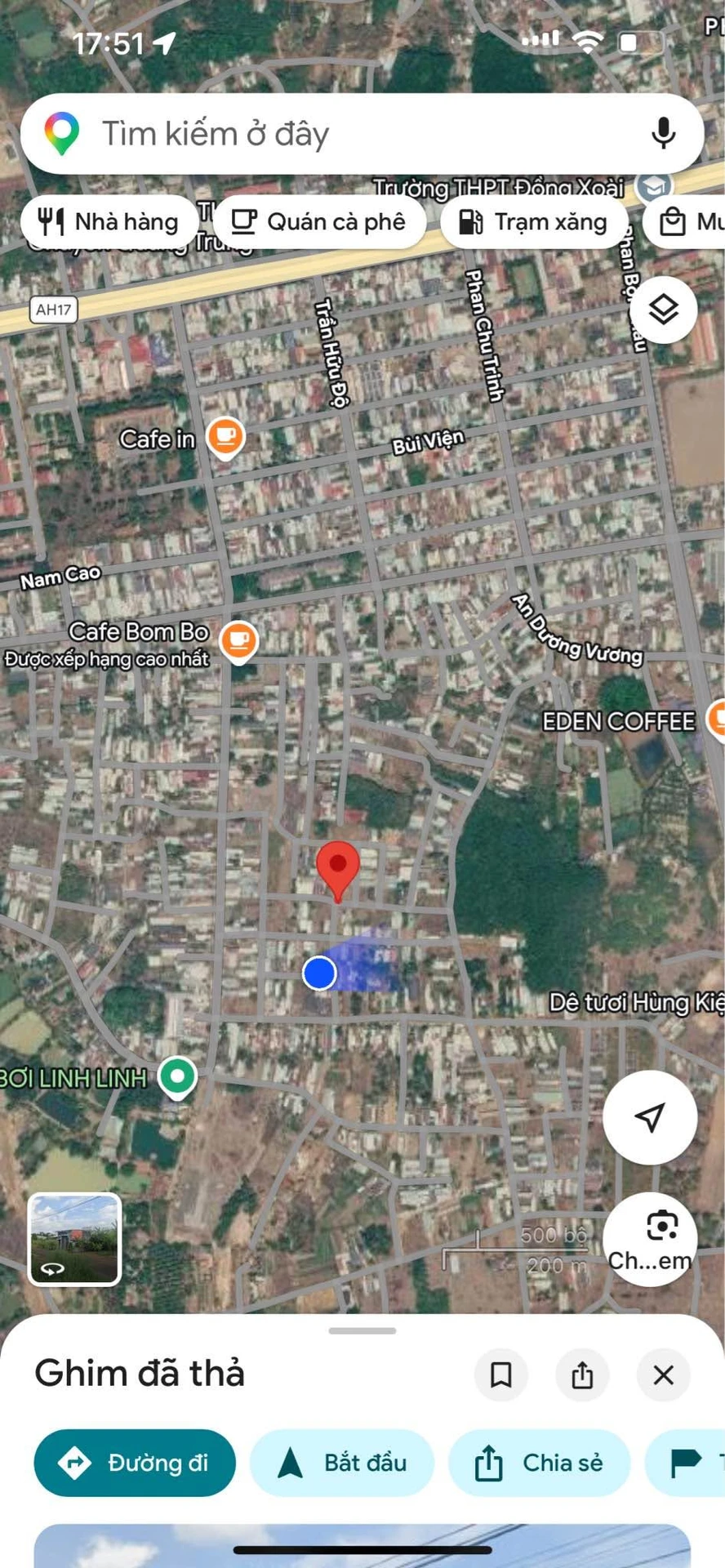Open Cafe in map marker
Image resolution: width=725 pixels, height=1568 pixels.
tap(225, 438)
